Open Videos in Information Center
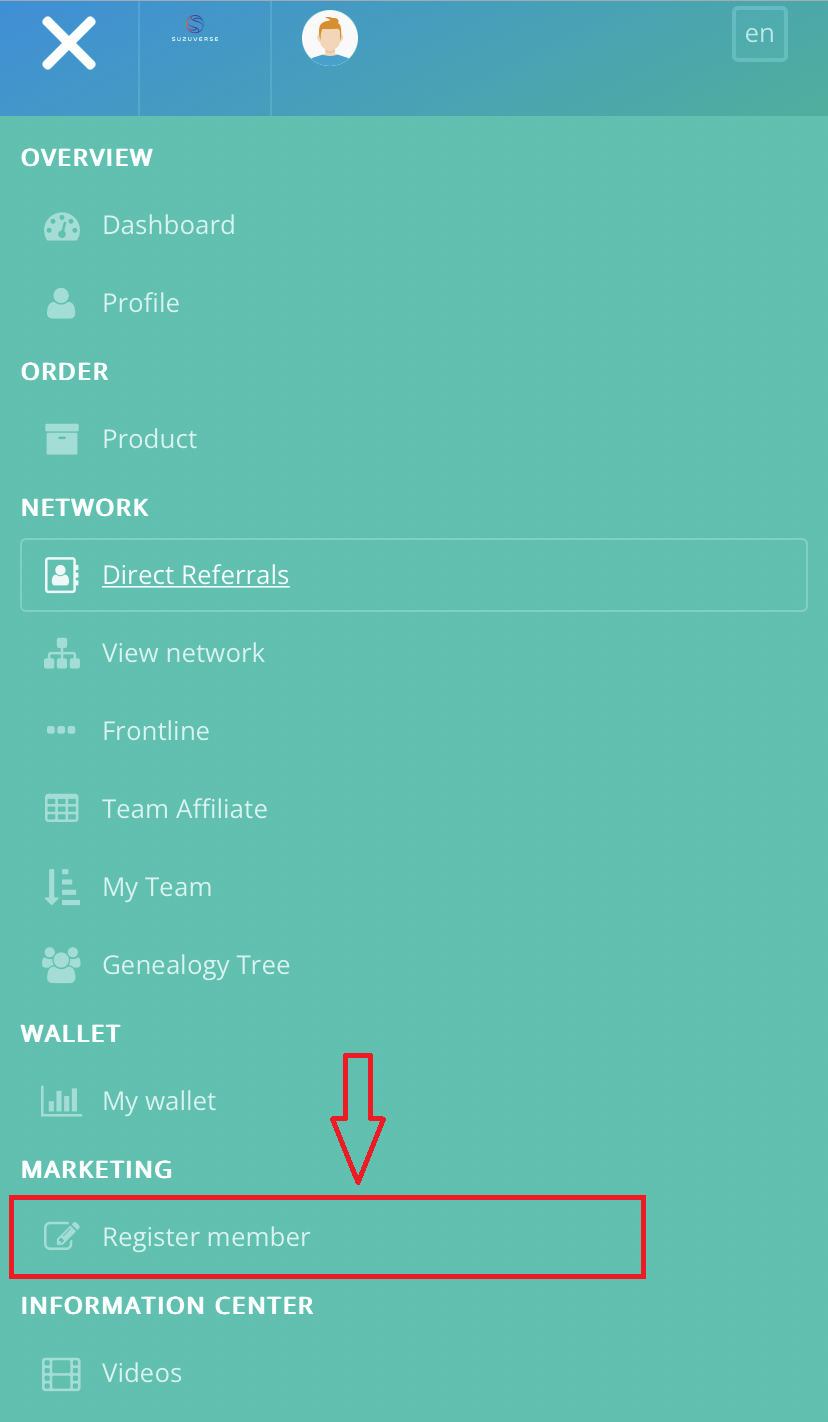 142,1373
